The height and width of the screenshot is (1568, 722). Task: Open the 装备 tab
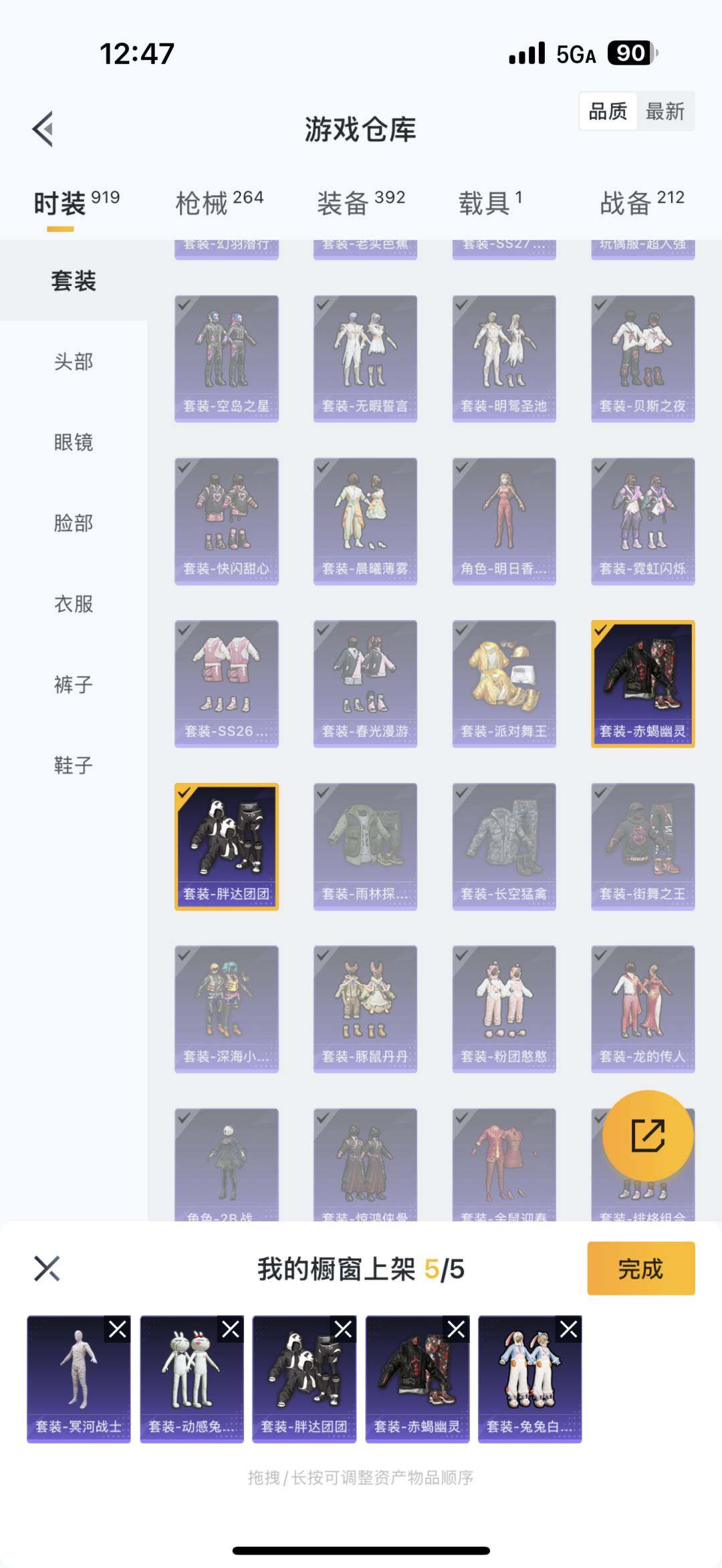(x=360, y=202)
